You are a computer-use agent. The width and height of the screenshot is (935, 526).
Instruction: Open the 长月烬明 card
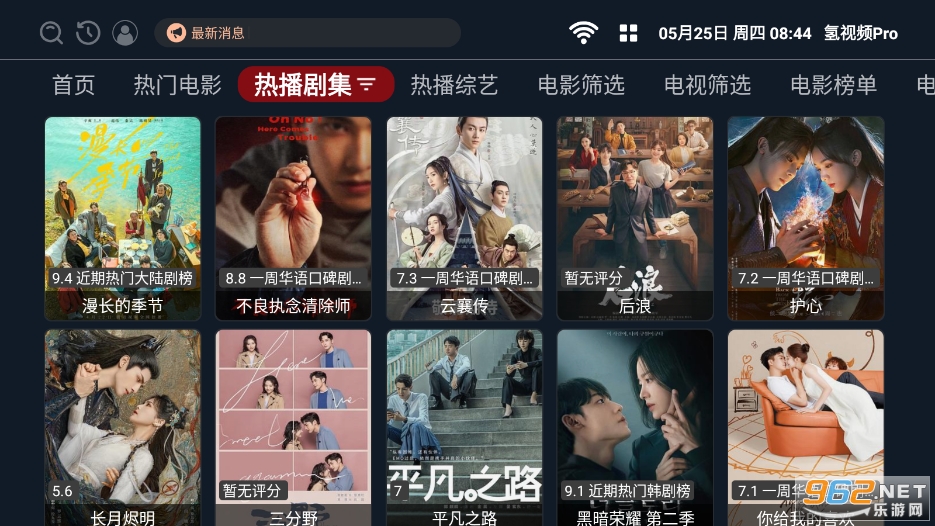[123, 428]
